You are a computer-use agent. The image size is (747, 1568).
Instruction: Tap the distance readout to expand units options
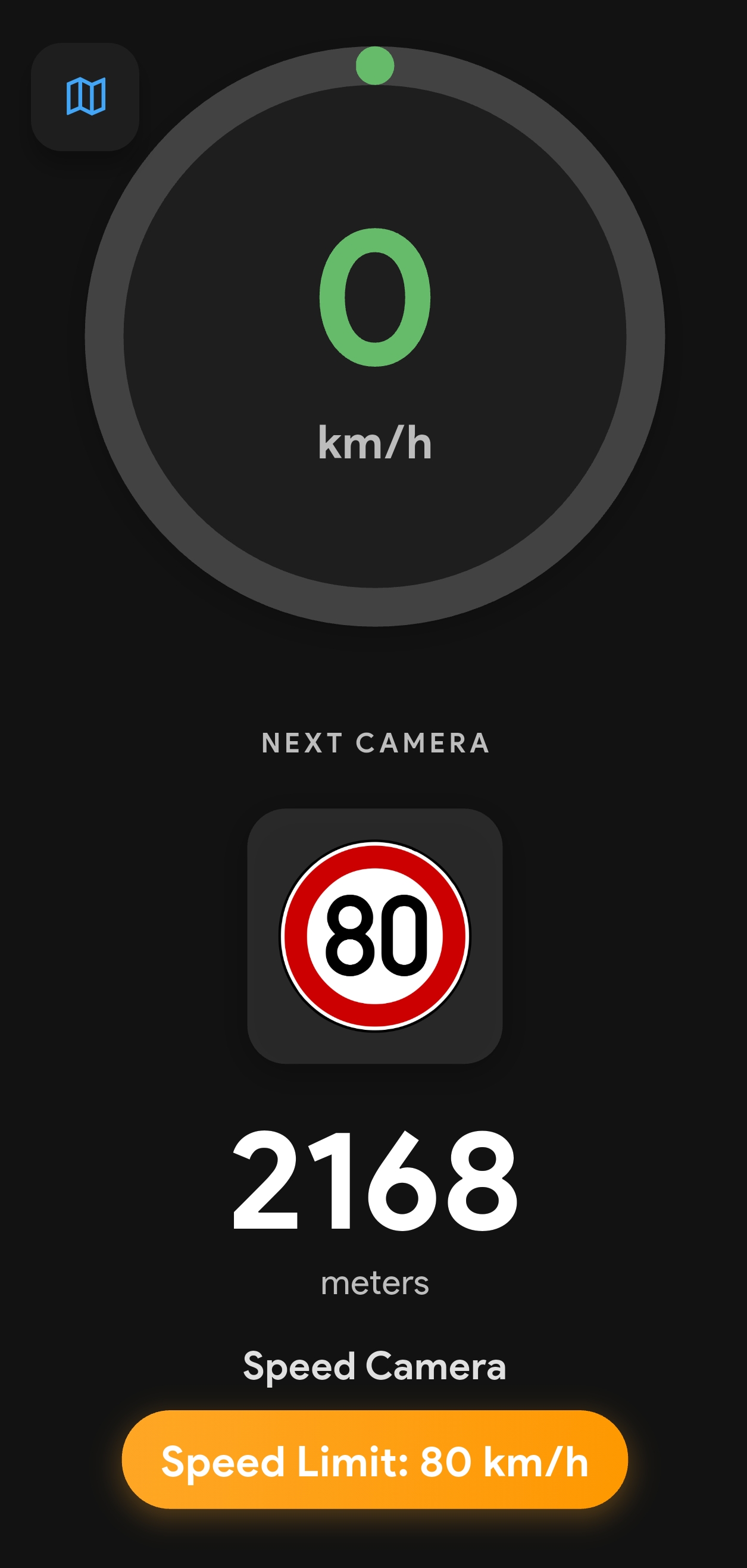pos(374,1181)
